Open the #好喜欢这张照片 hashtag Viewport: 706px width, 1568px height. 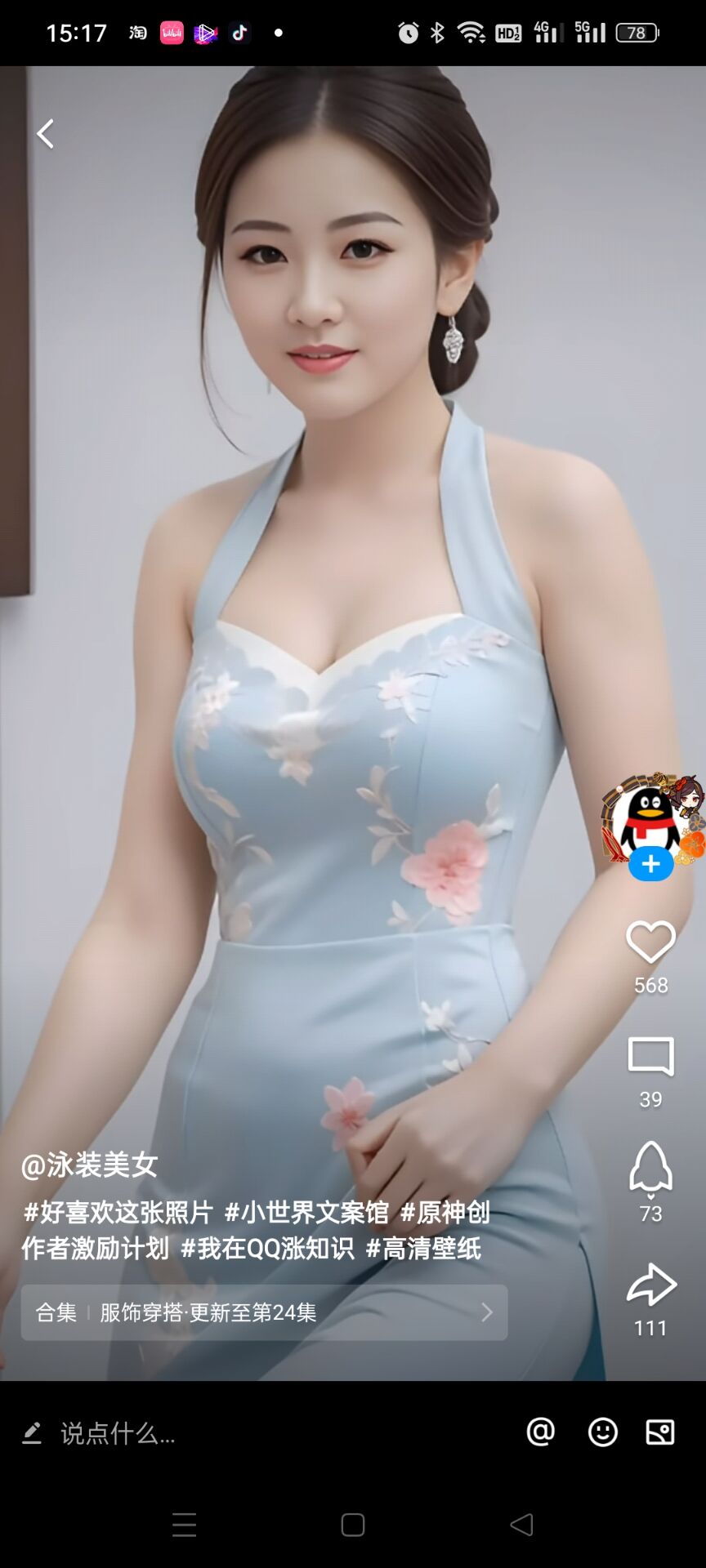tap(118, 1212)
